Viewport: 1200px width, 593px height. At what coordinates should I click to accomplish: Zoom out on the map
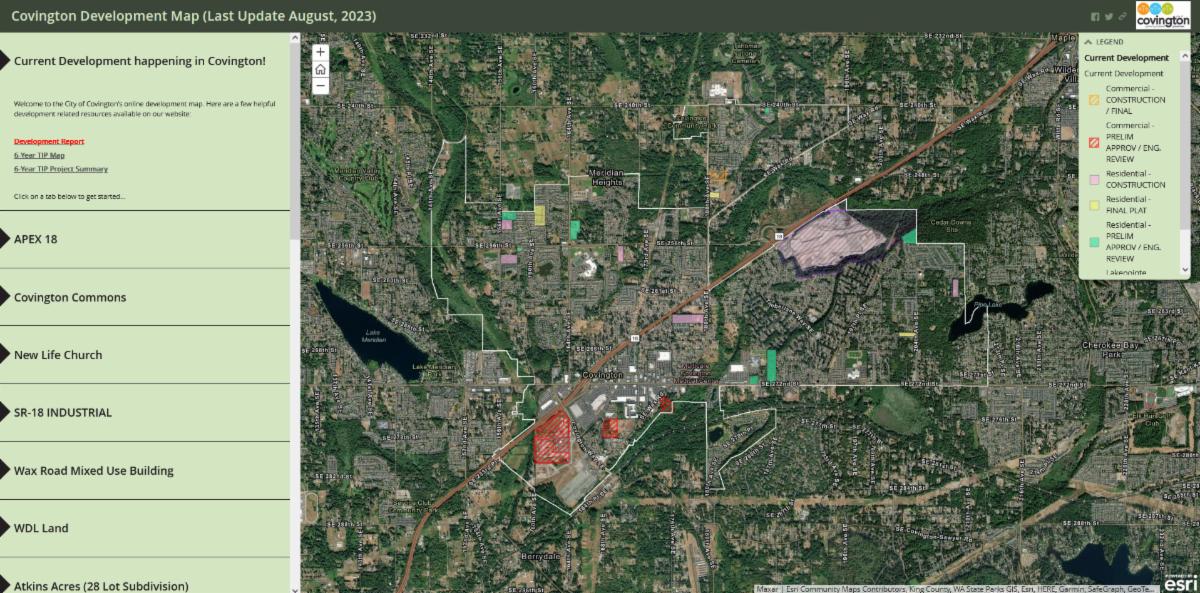pos(320,86)
